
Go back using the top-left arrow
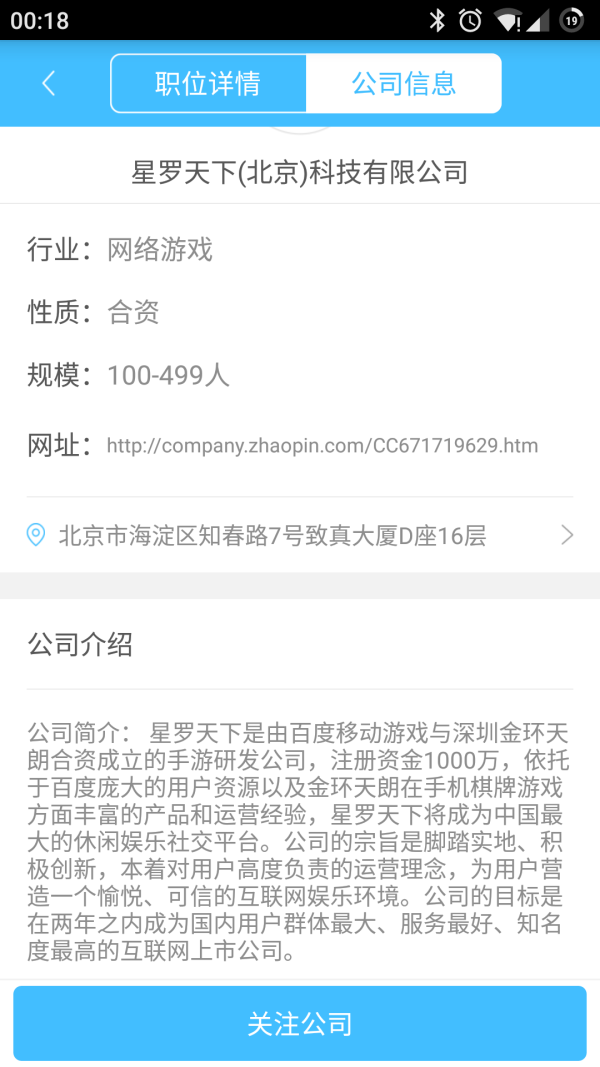pyautogui.click(x=48, y=84)
